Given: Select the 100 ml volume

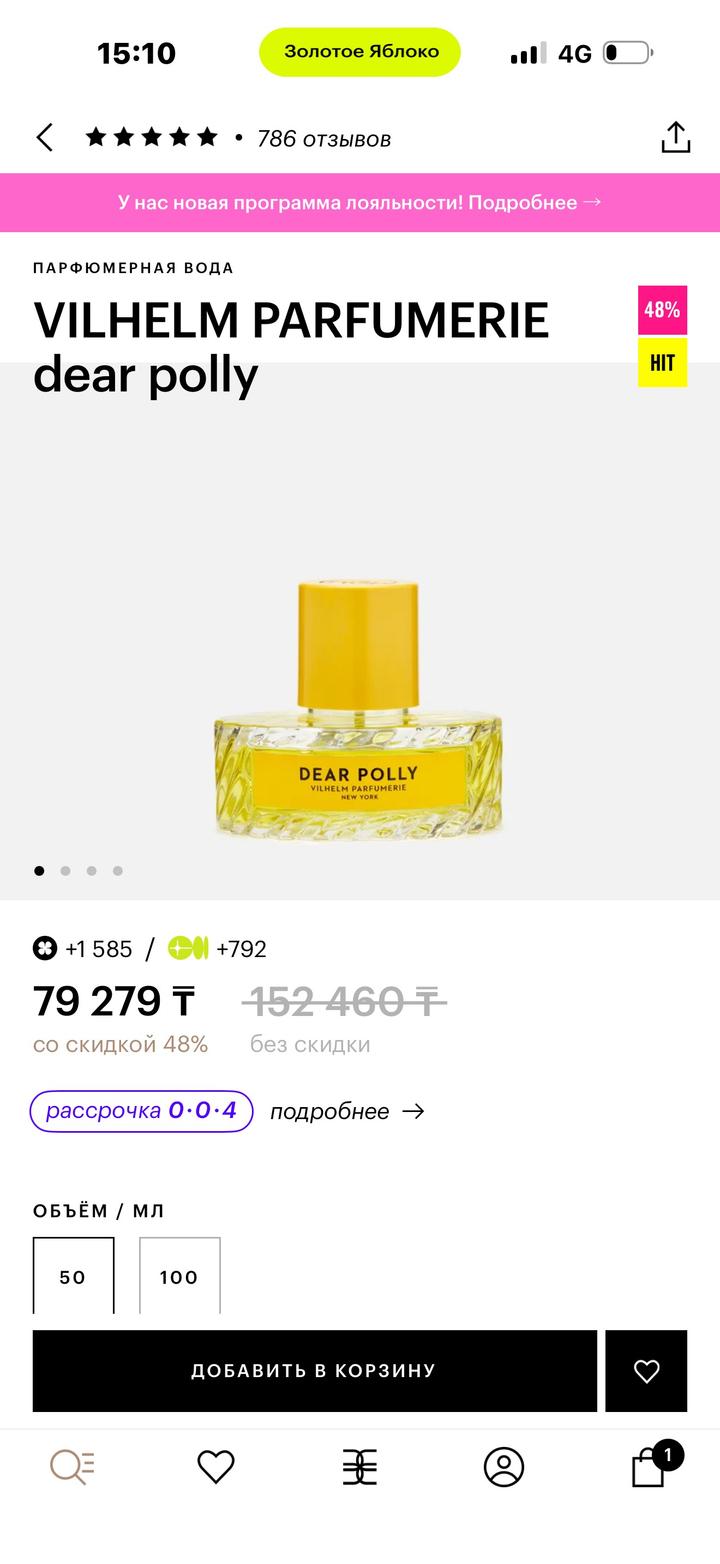Looking at the screenshot, I should (179, 1276).
